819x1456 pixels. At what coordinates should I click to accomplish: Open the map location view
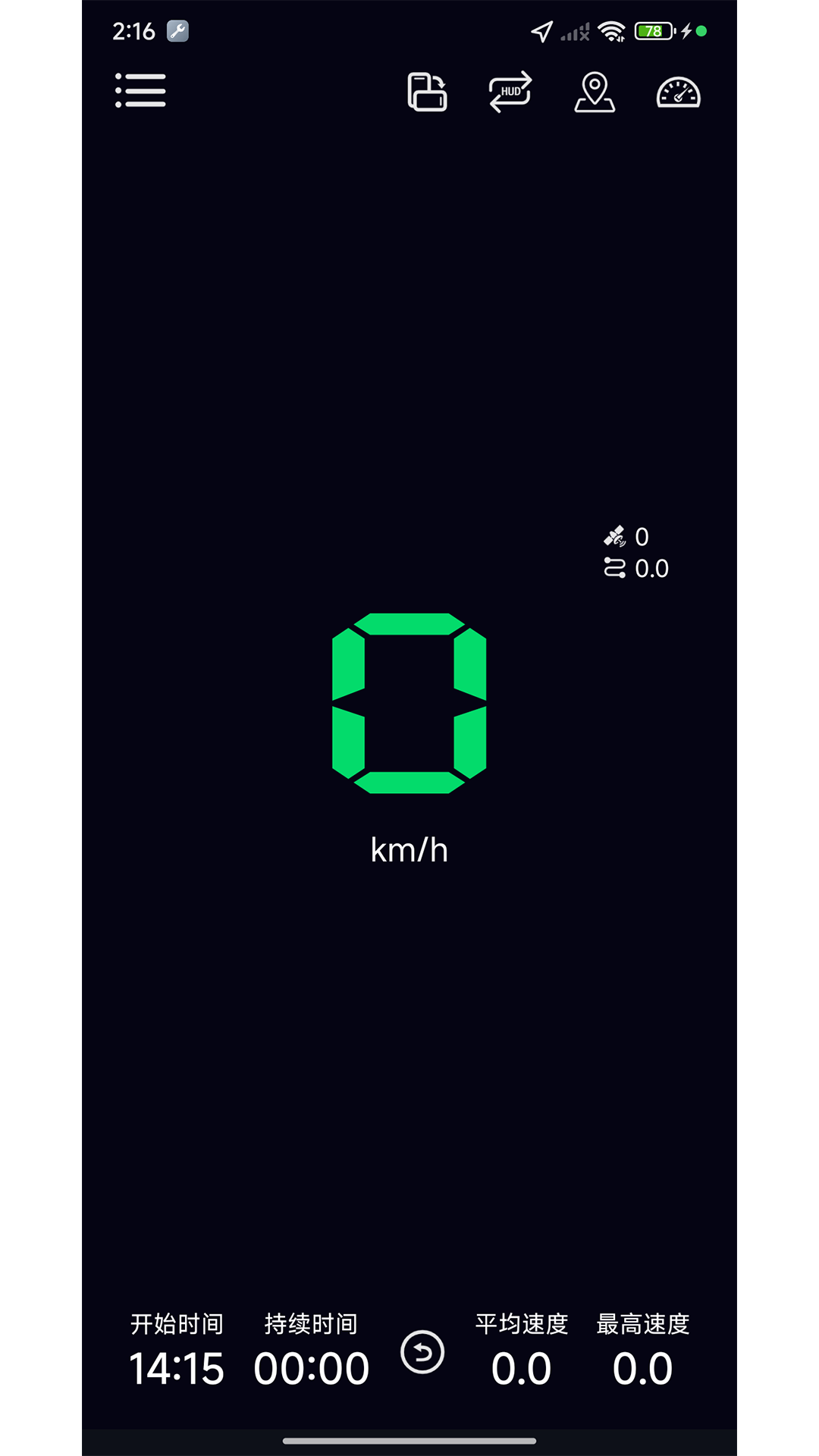tap(595, 92)
